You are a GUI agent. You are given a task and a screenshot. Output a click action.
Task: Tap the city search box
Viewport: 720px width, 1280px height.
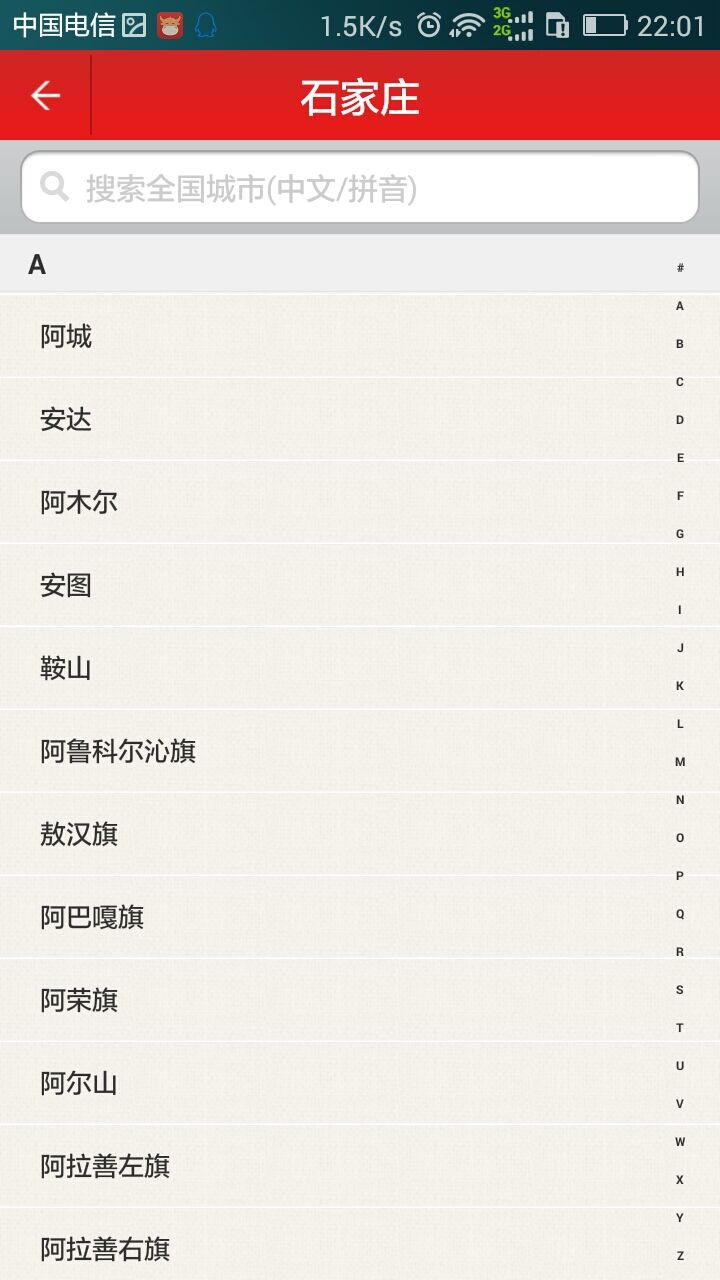[x=360, y=188]
